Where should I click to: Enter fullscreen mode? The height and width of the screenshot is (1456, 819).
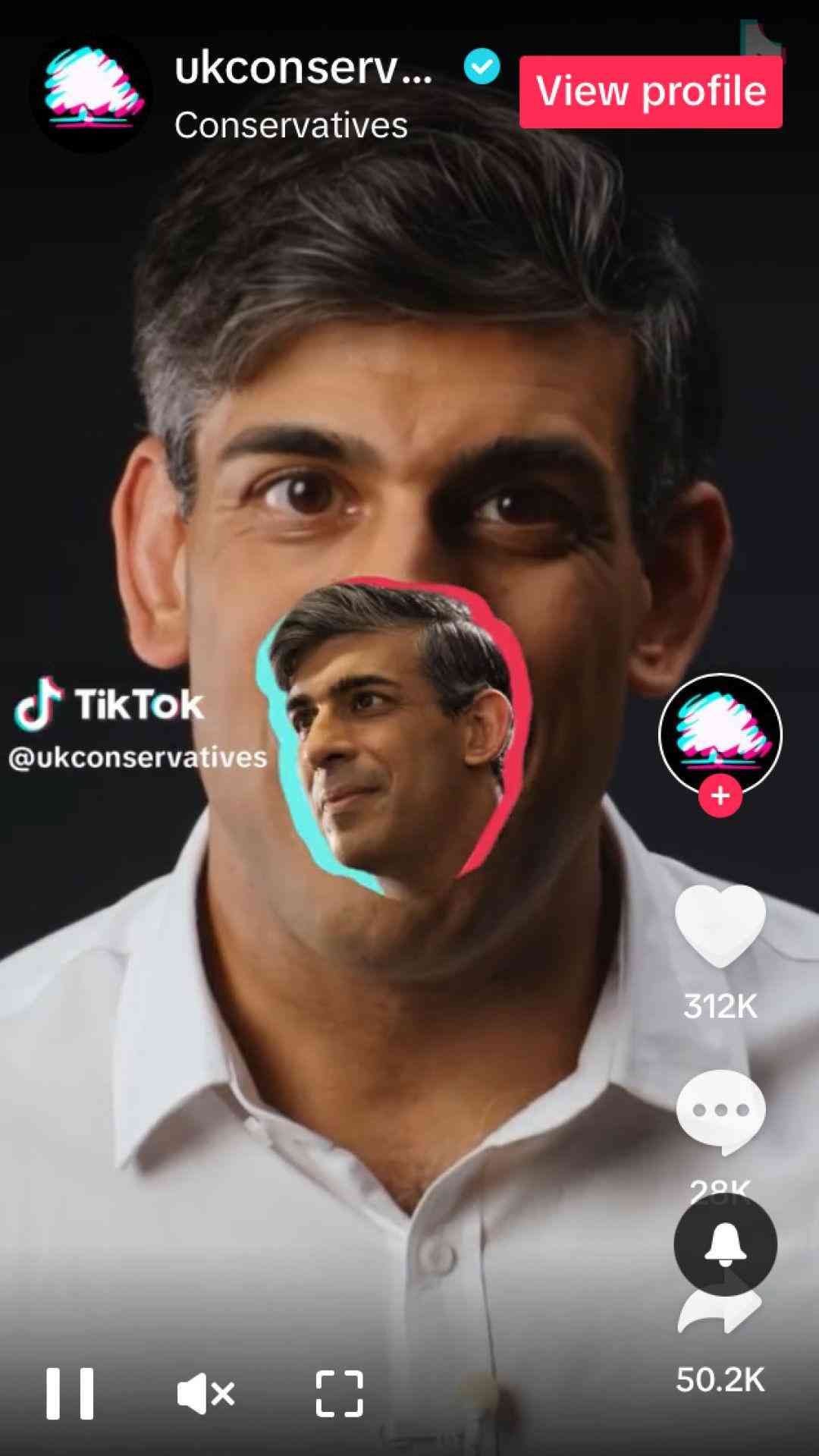[339, 1393]
